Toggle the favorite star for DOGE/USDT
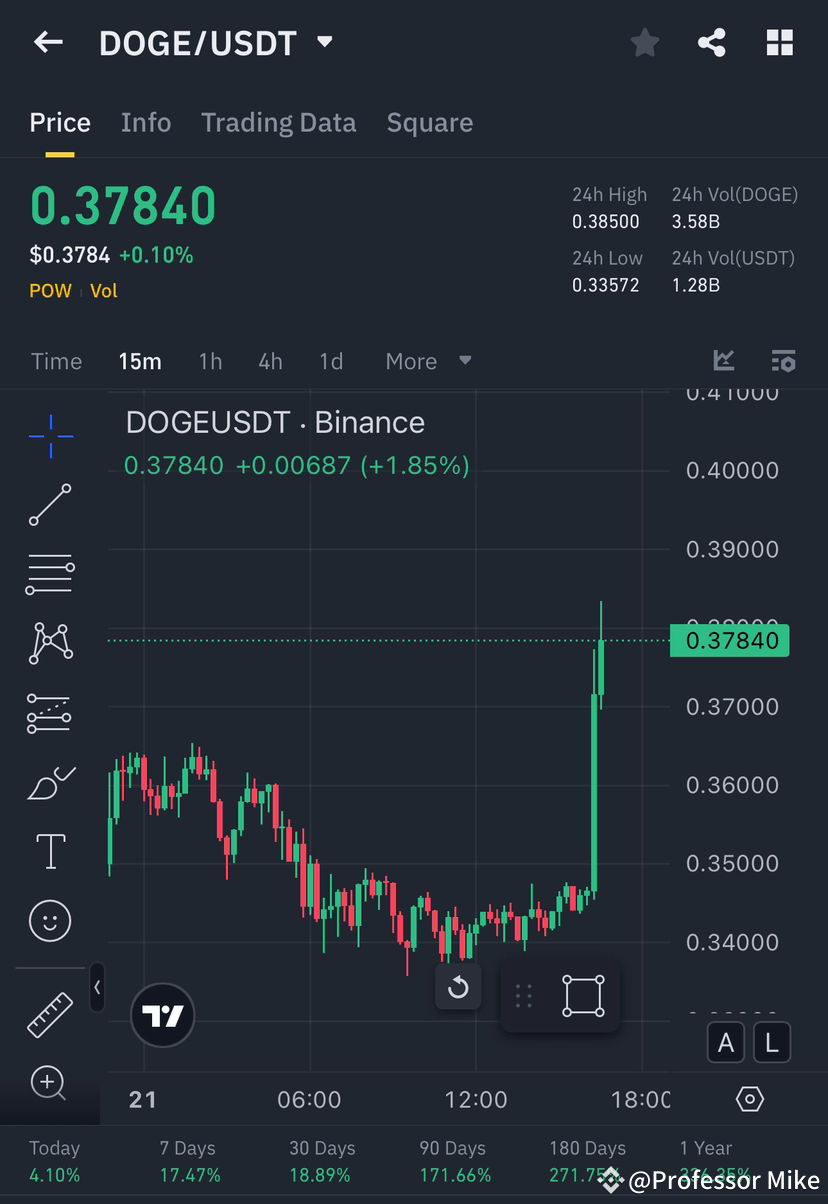Screen dimensions: 828x1204 click(644, 42)
